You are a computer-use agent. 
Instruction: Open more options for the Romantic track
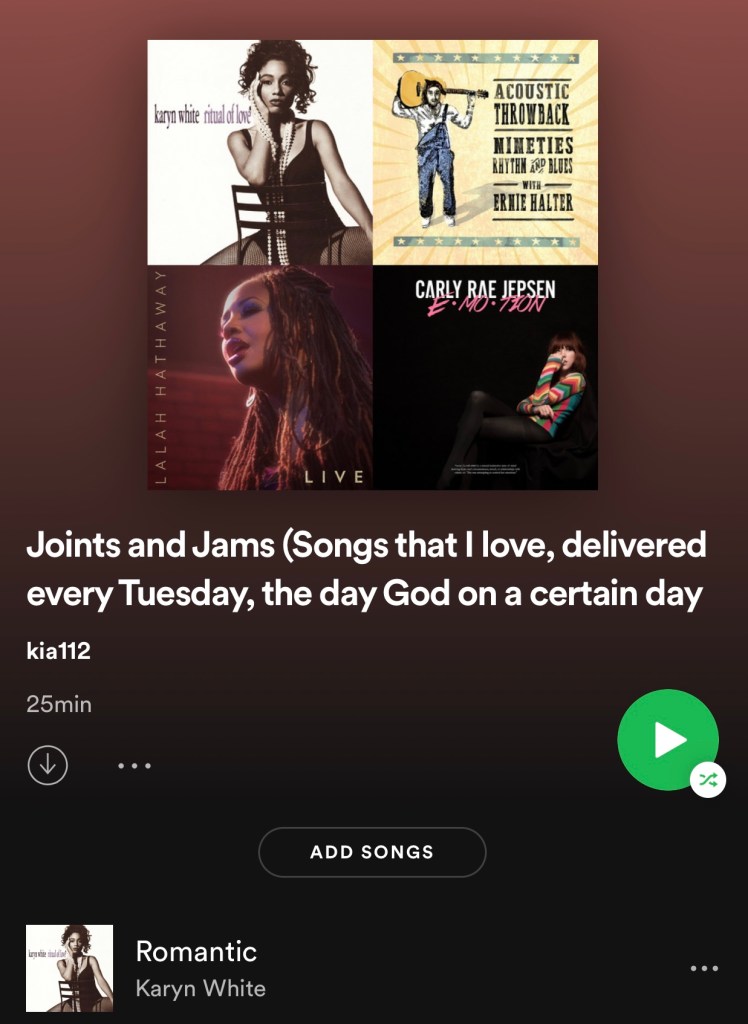coord(704,968)
